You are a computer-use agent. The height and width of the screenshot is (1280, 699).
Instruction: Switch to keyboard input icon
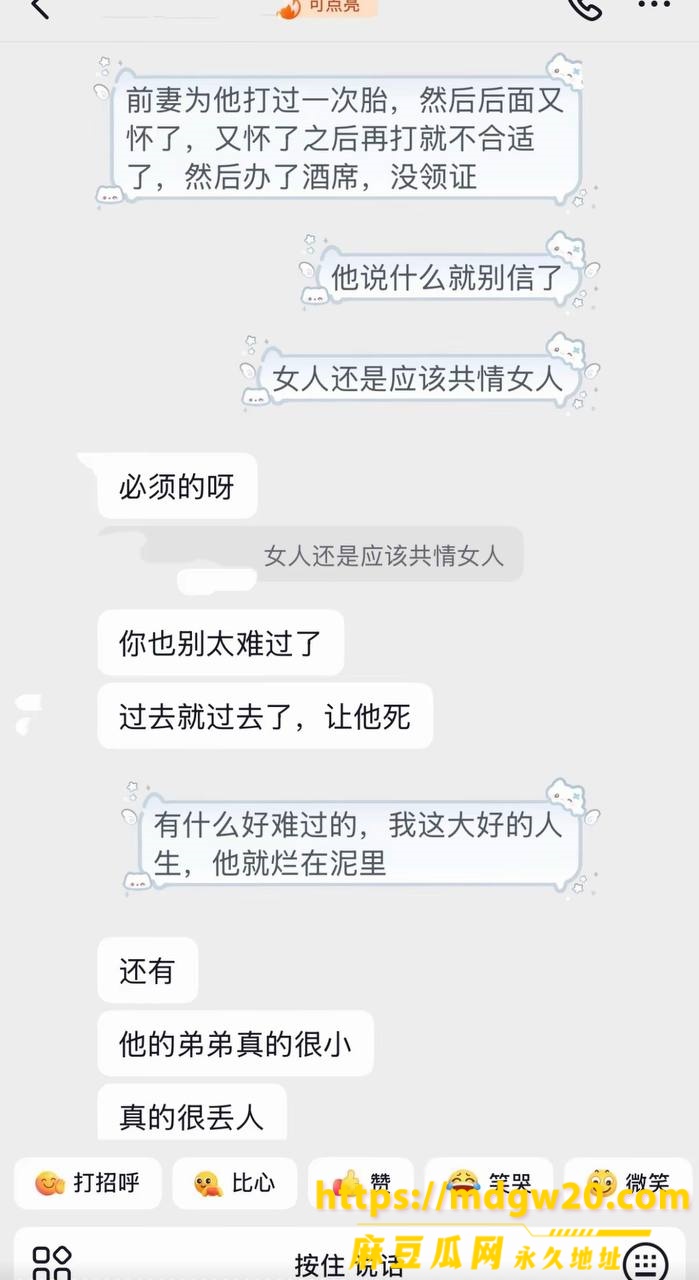point(646,1262)
